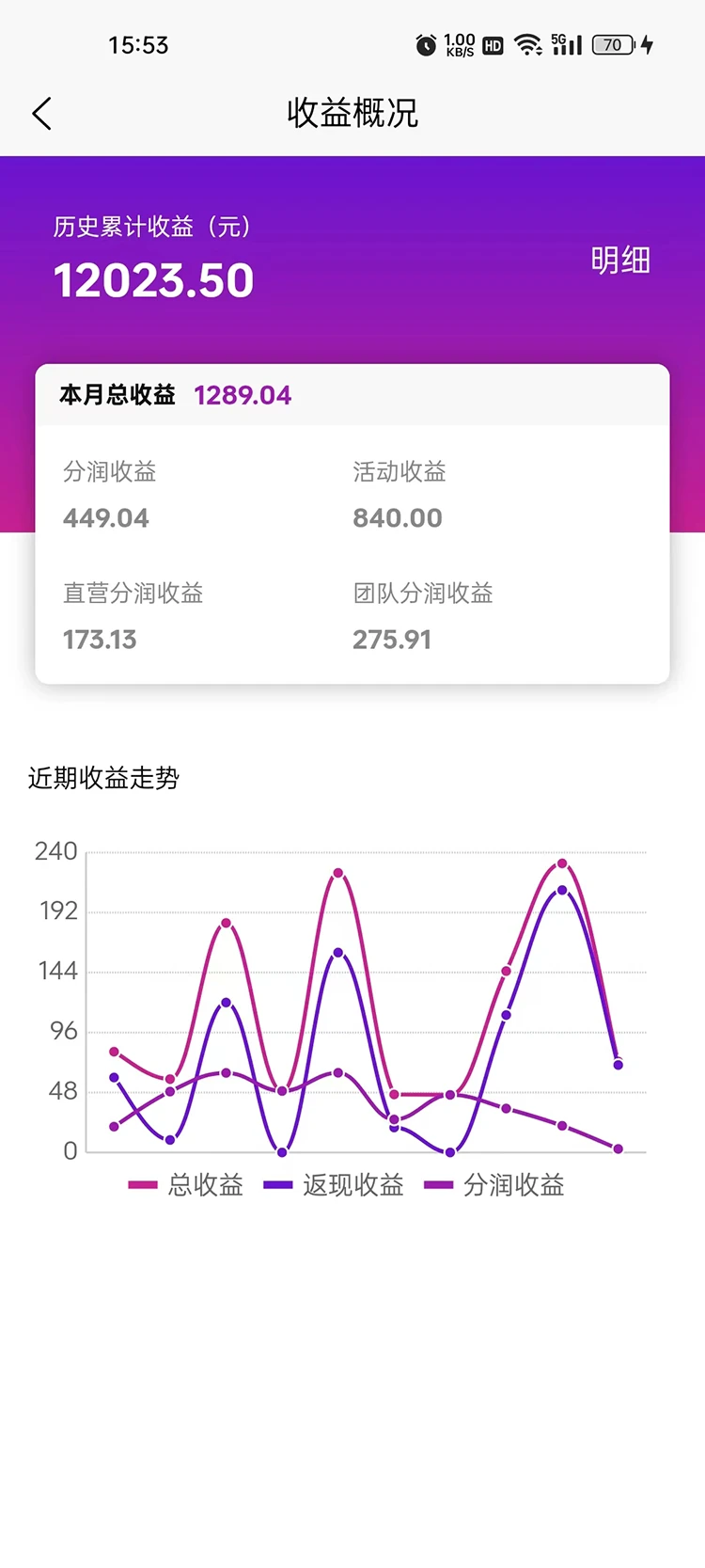This screenshot has width=705, height=1568.
Task: Tap the WiFi icon in the status bar
Action: pyautogui.click(x=527, y=42)
